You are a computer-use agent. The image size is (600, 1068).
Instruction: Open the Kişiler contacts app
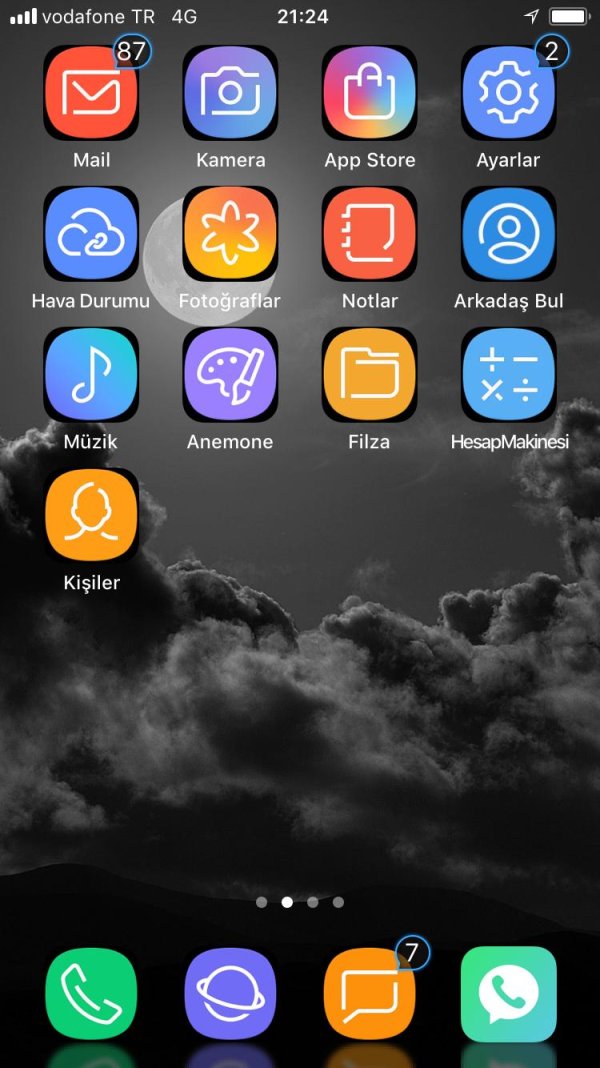click(x=91, y=516)
